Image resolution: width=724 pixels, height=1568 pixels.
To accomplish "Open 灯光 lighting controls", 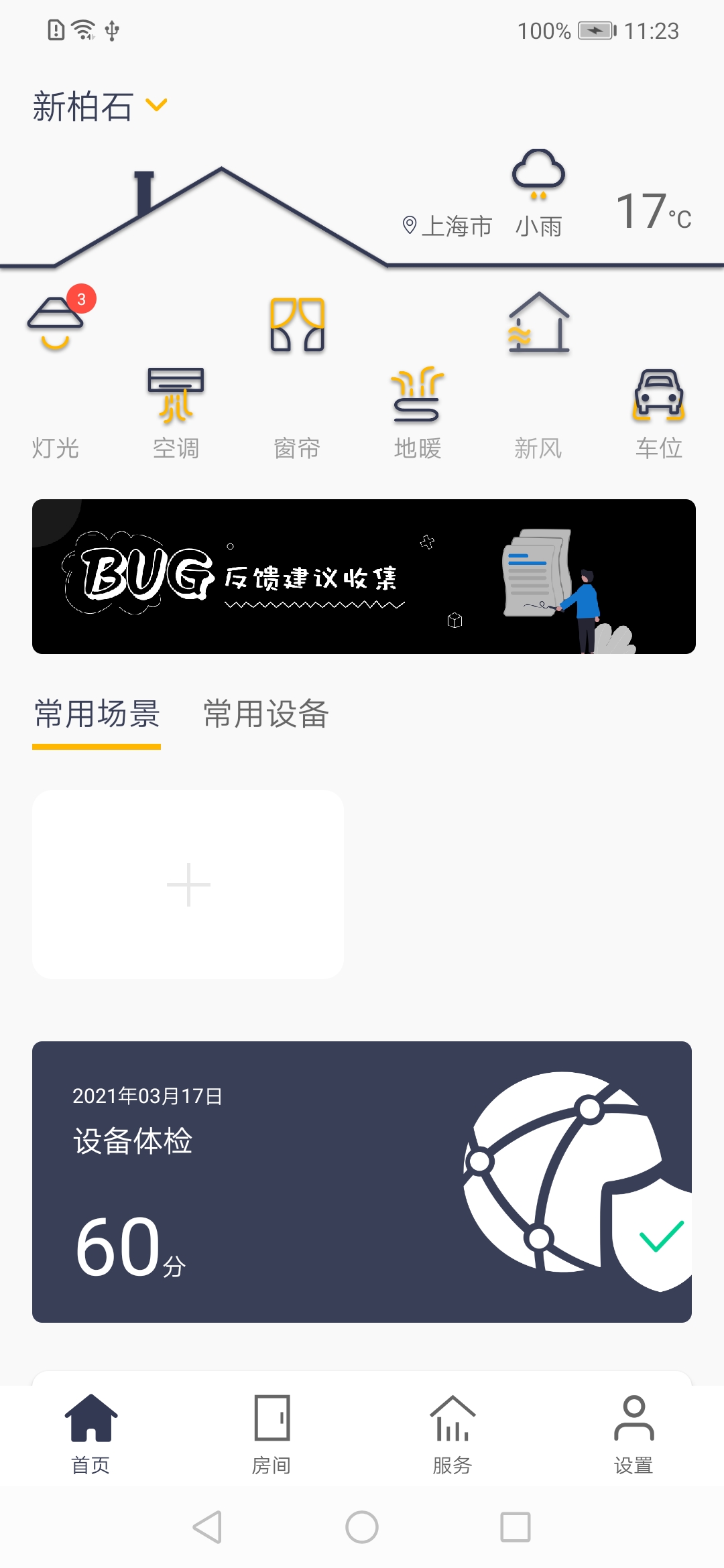I will pyautogui.click(x=56, y=375).
